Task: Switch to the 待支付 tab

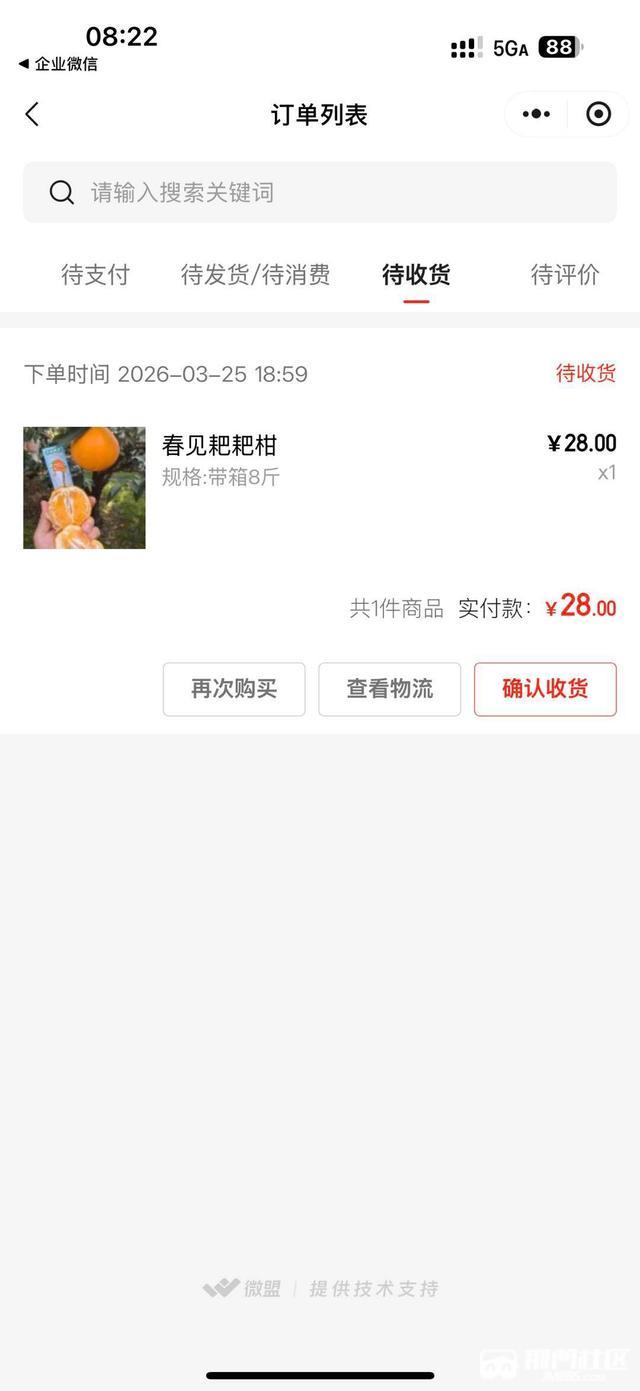Action: coord(96,275)
